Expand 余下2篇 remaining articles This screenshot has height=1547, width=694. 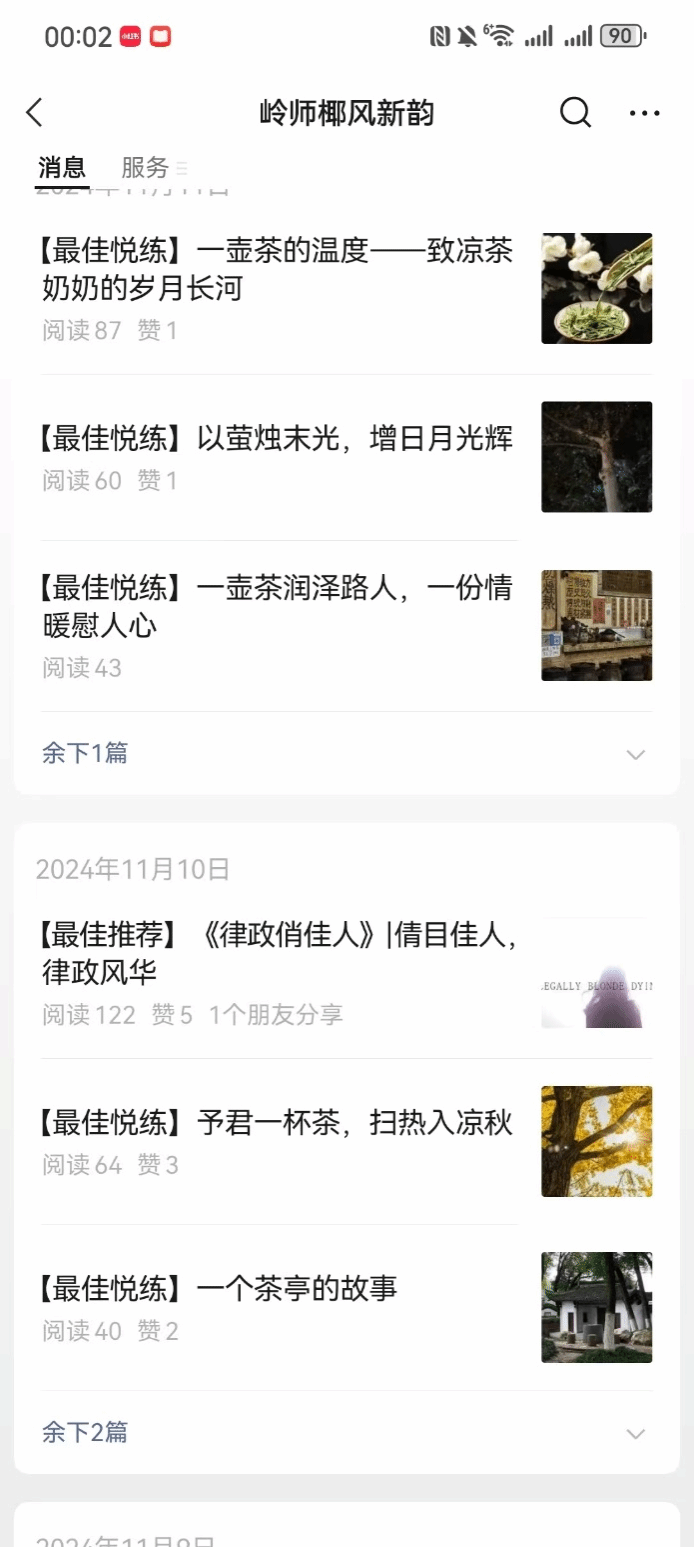tap(85, 1433)
